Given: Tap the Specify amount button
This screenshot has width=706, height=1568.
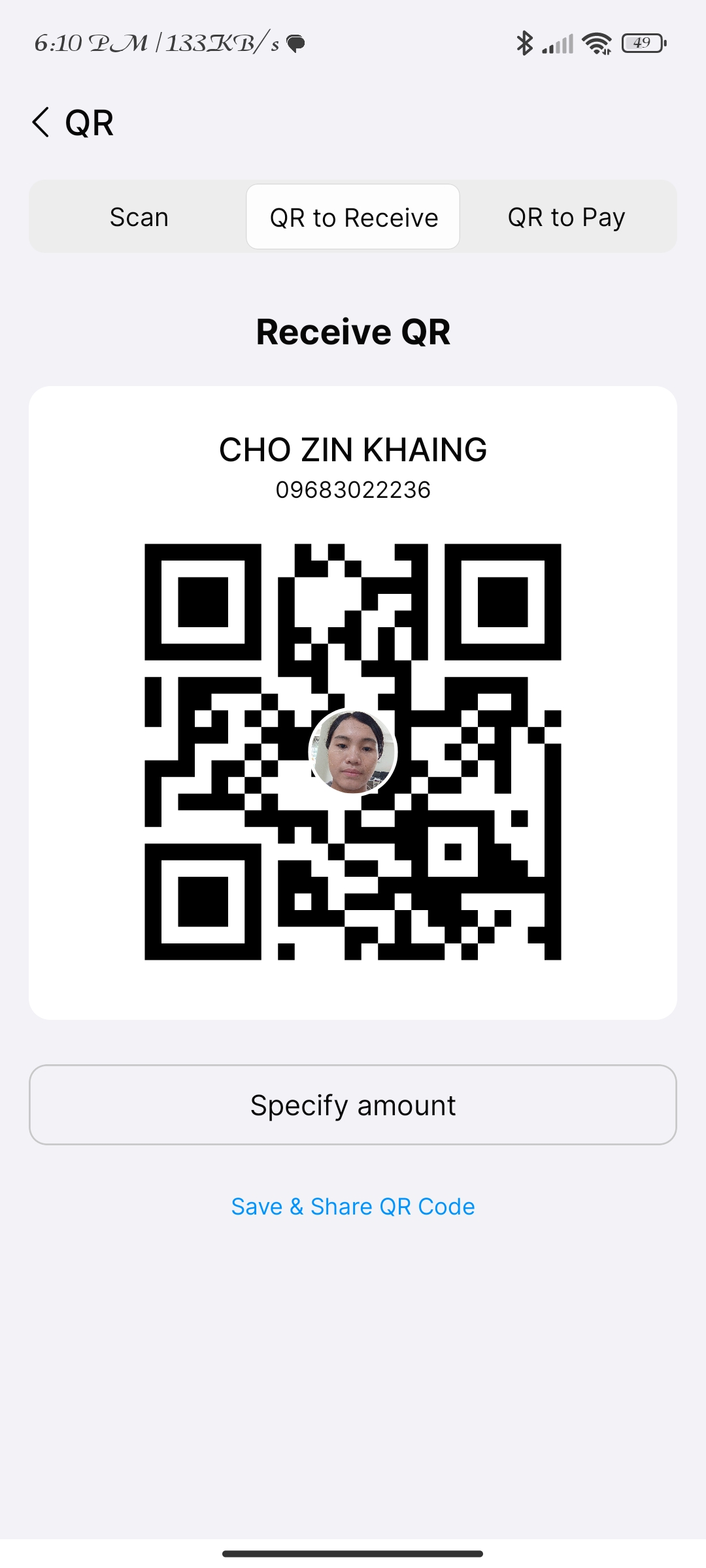Looking at the screenshot, I should tap(353, 1105).
